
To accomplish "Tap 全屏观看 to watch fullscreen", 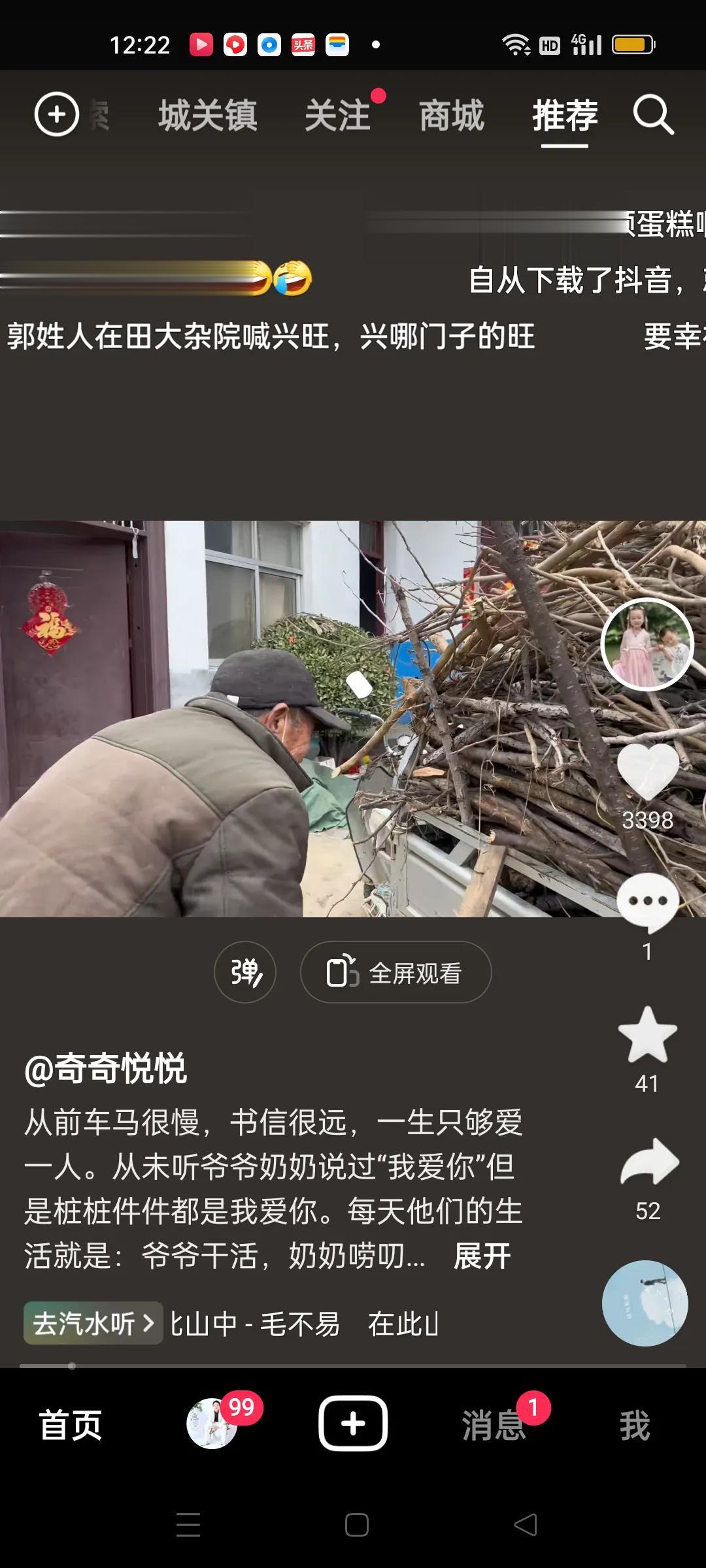I will pos(395,972).
